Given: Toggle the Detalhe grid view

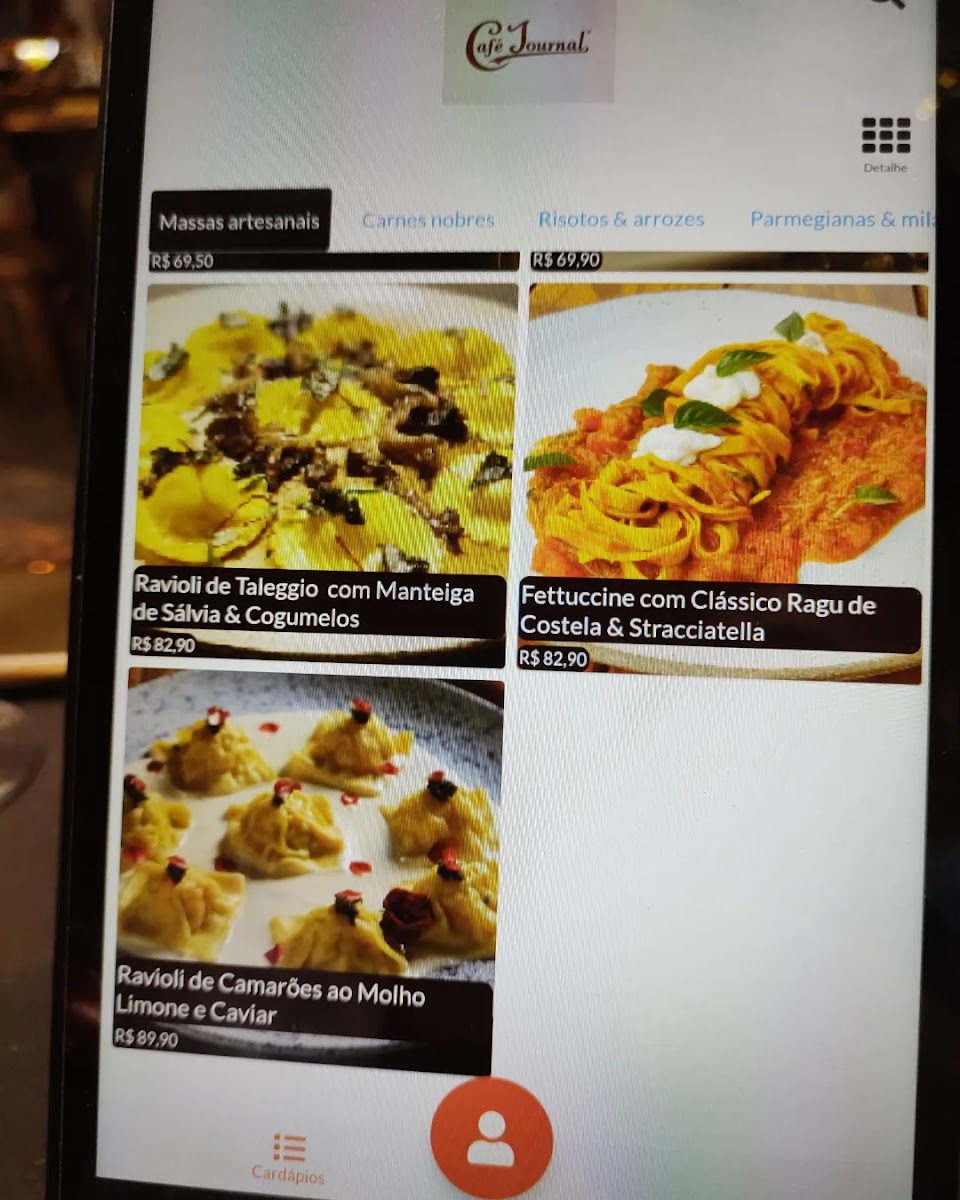Looking at the screenshot, I should (886, 144).
